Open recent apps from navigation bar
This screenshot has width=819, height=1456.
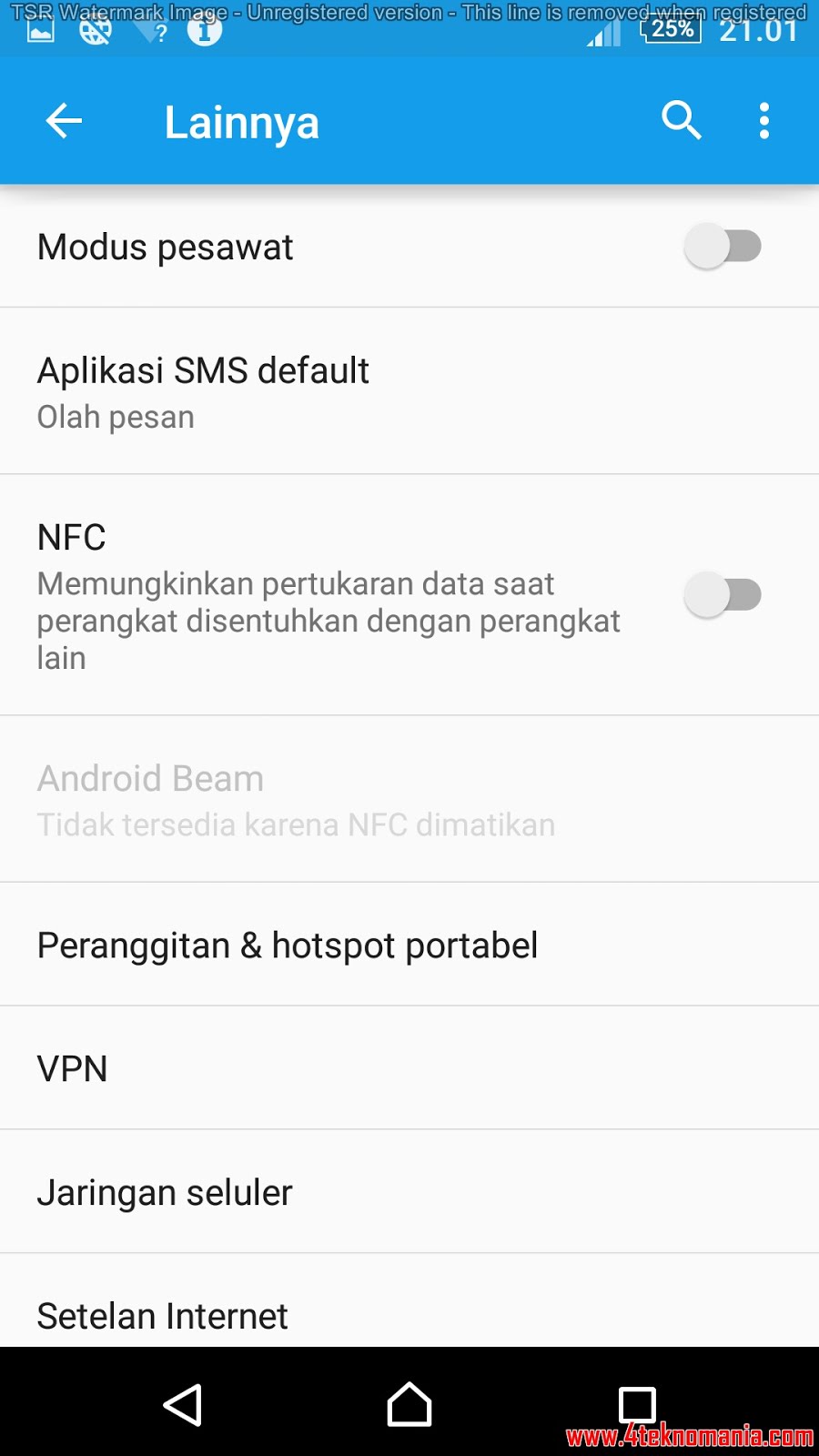click(637, 1404)
